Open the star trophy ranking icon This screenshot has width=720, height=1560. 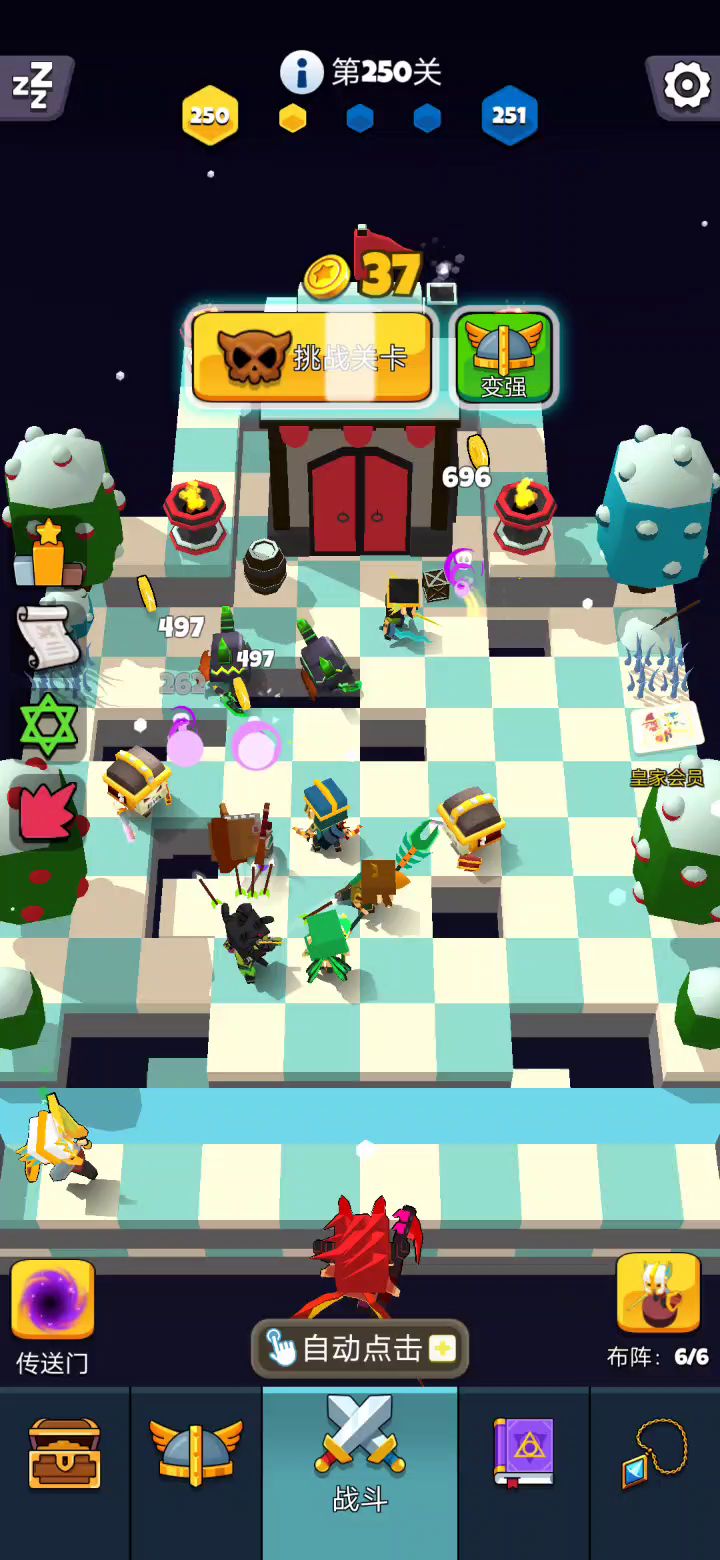coord(48,553)
